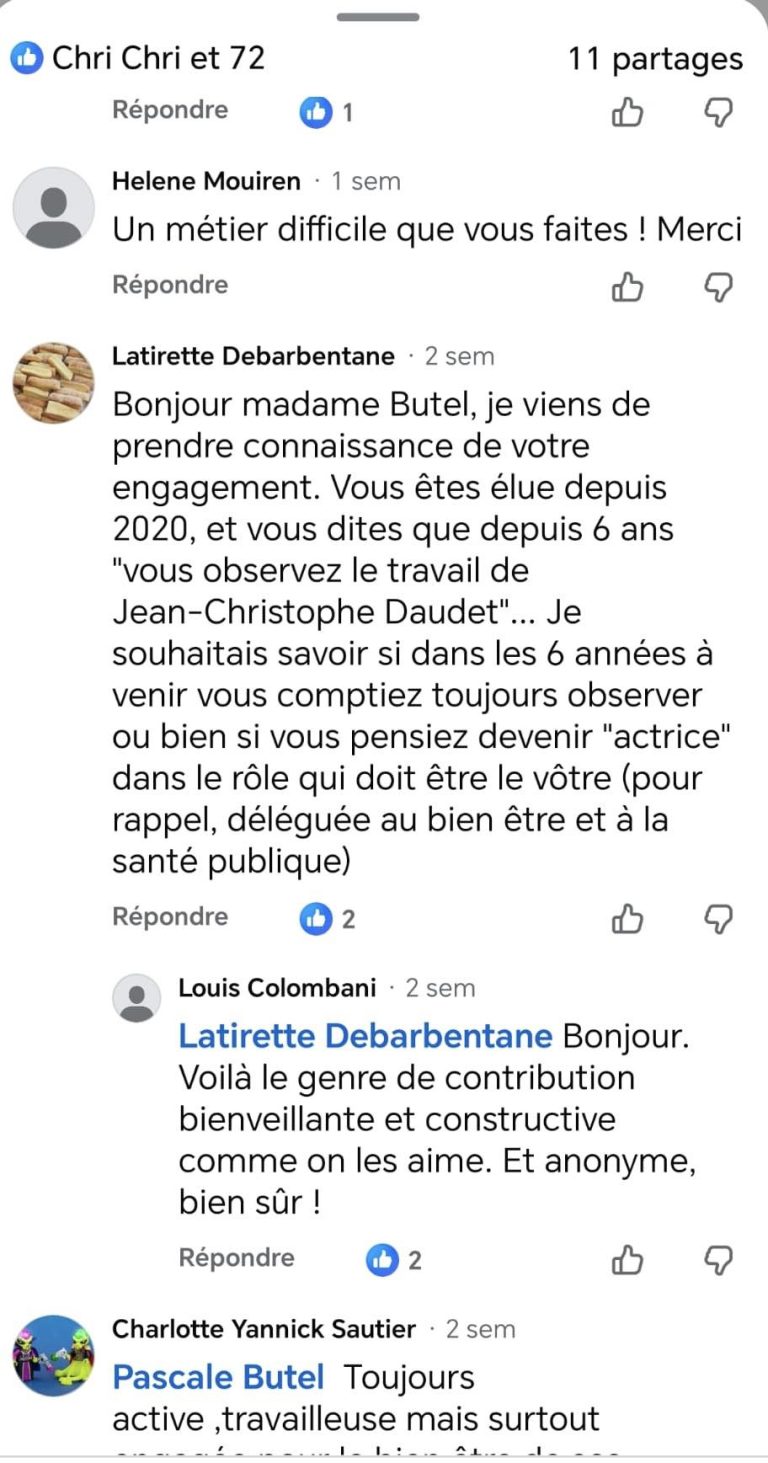View Charlotte Yannick Sautier's profile
The image size is (768, 1463).
coord(264,1329)
